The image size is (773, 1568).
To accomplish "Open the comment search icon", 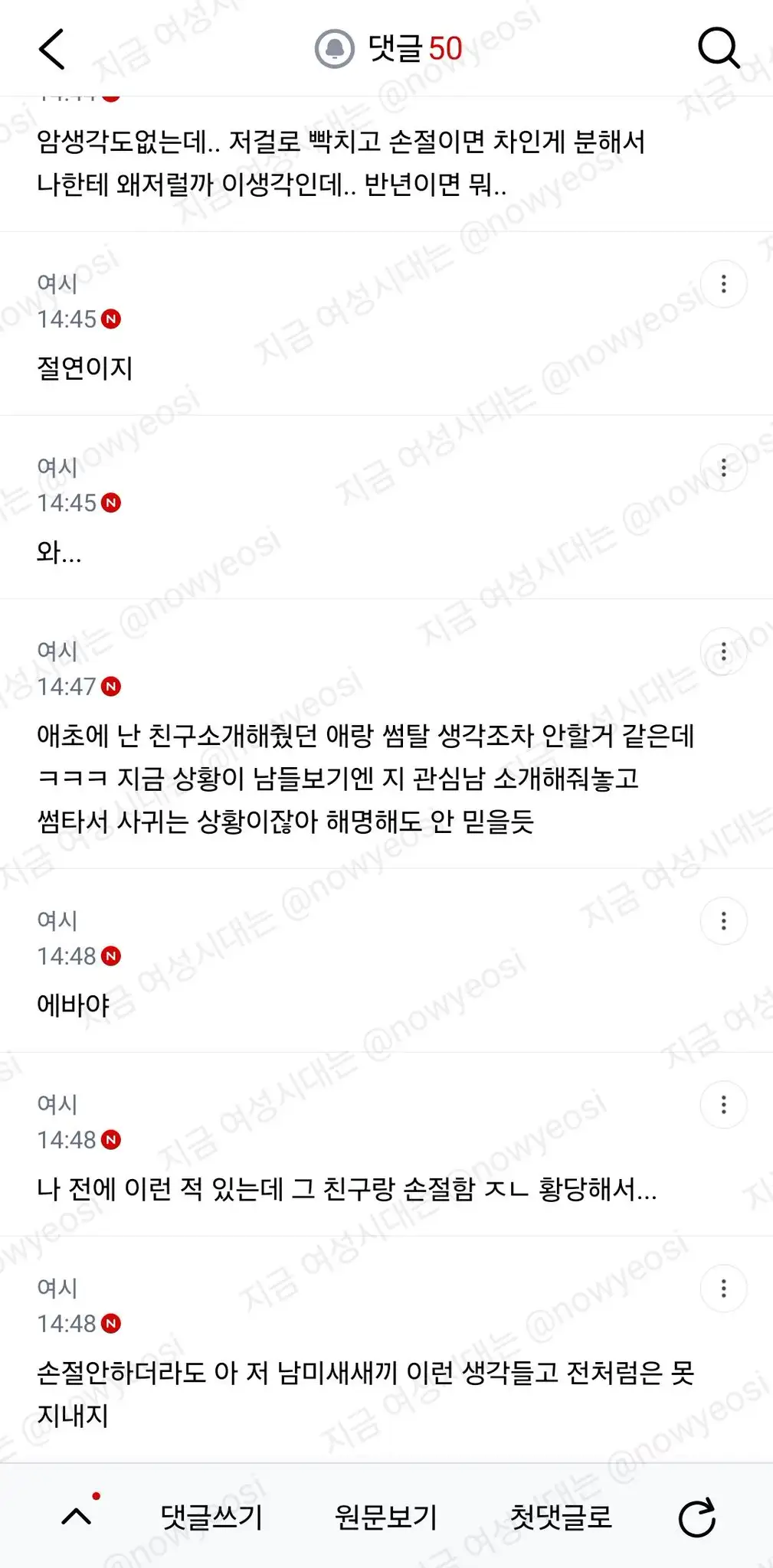I will tap(719, 49).
